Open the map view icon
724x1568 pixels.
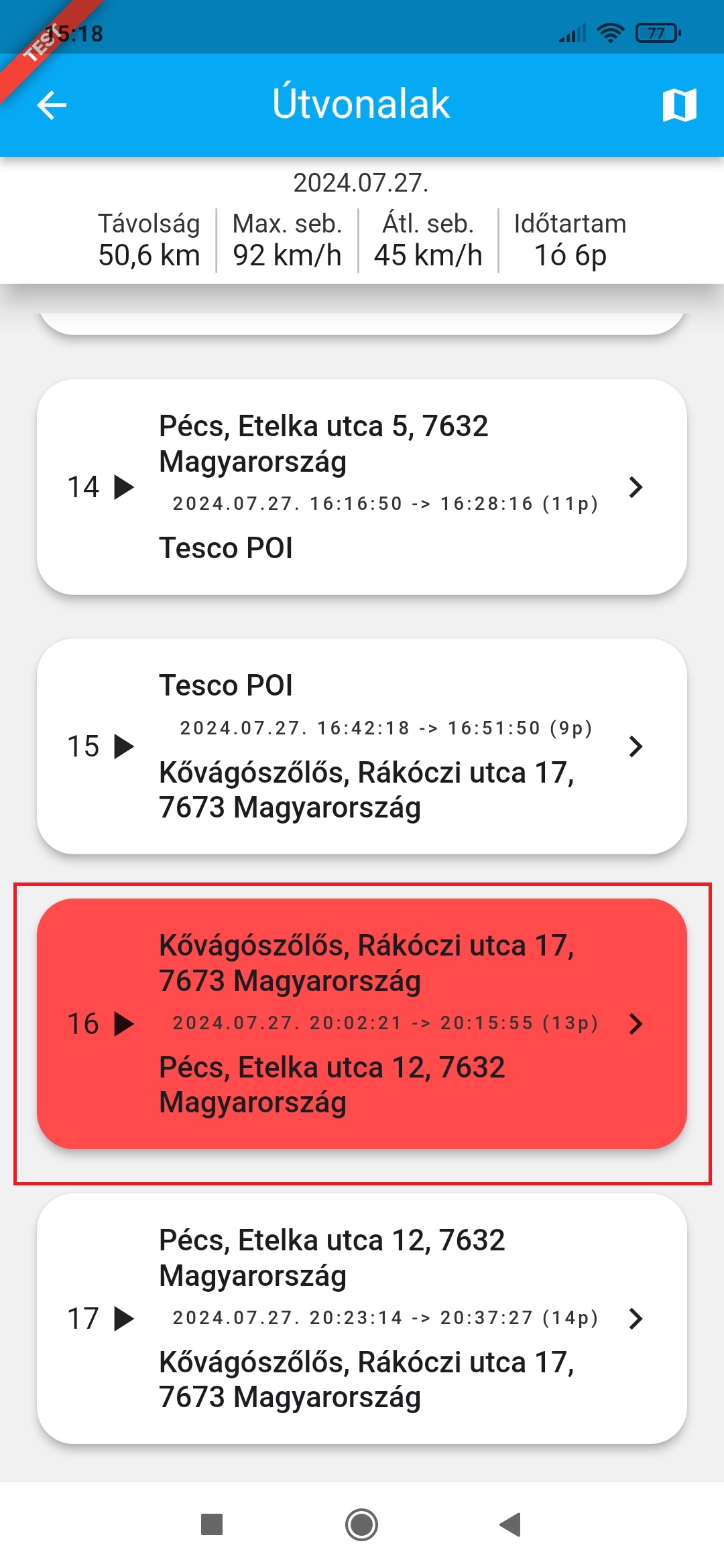[x=679, y=105]
